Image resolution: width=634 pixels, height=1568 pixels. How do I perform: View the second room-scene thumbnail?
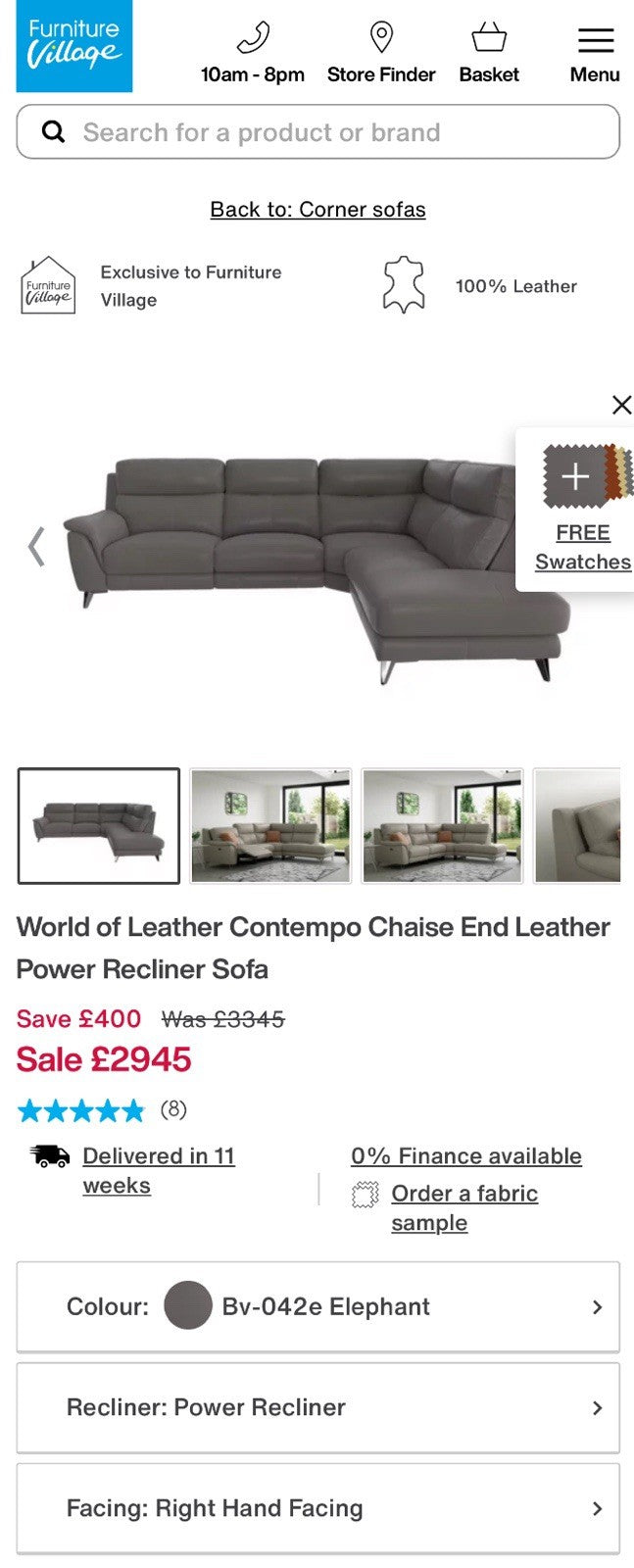(x=270, y=826)
